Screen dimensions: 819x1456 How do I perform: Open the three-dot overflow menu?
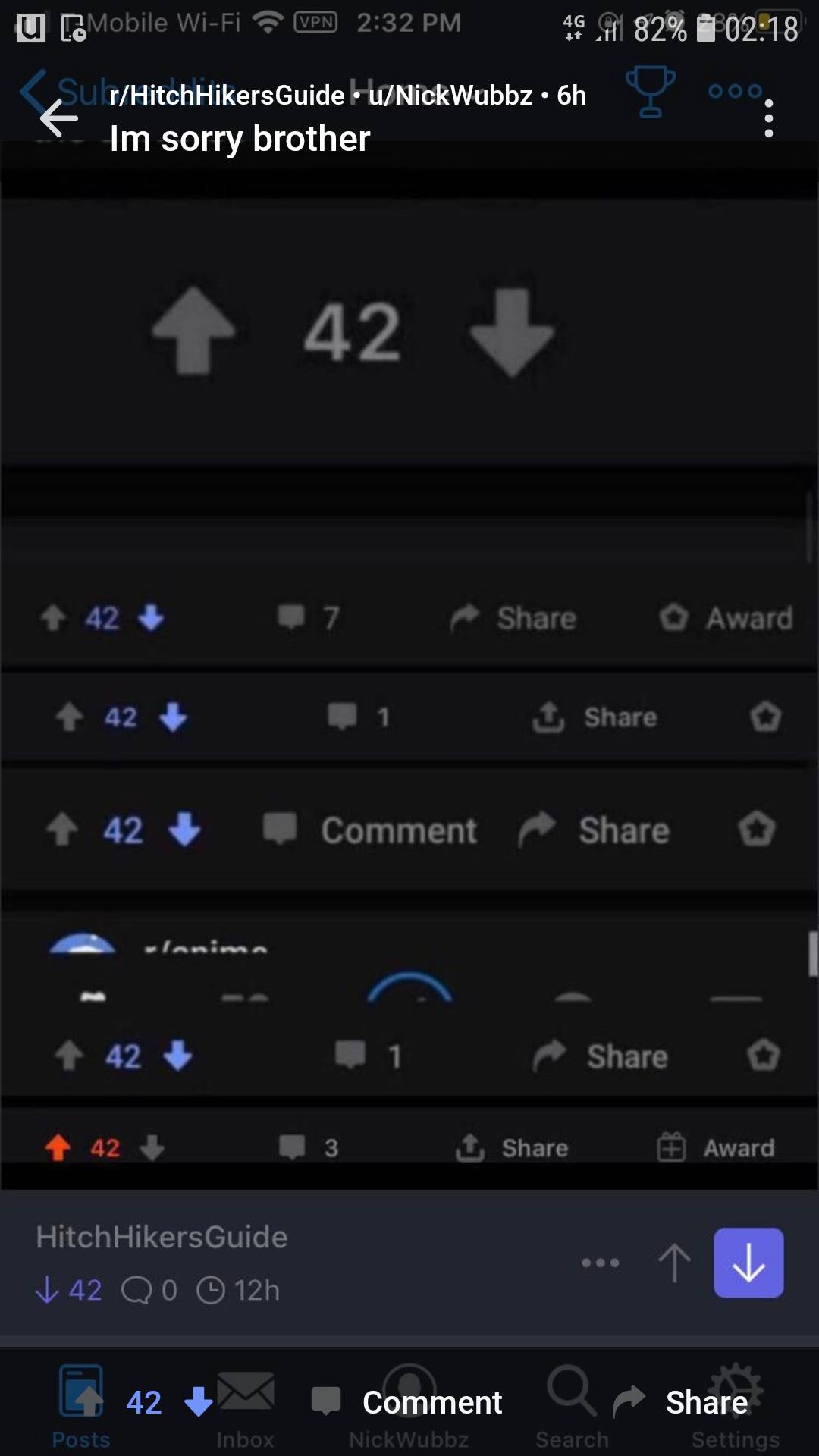pyautogui.click(x=768, y=118)
